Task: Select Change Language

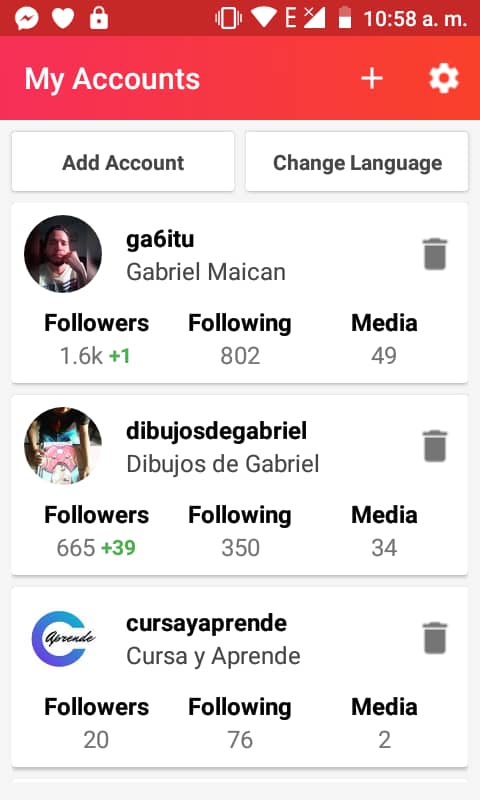Action: (357, 162)
